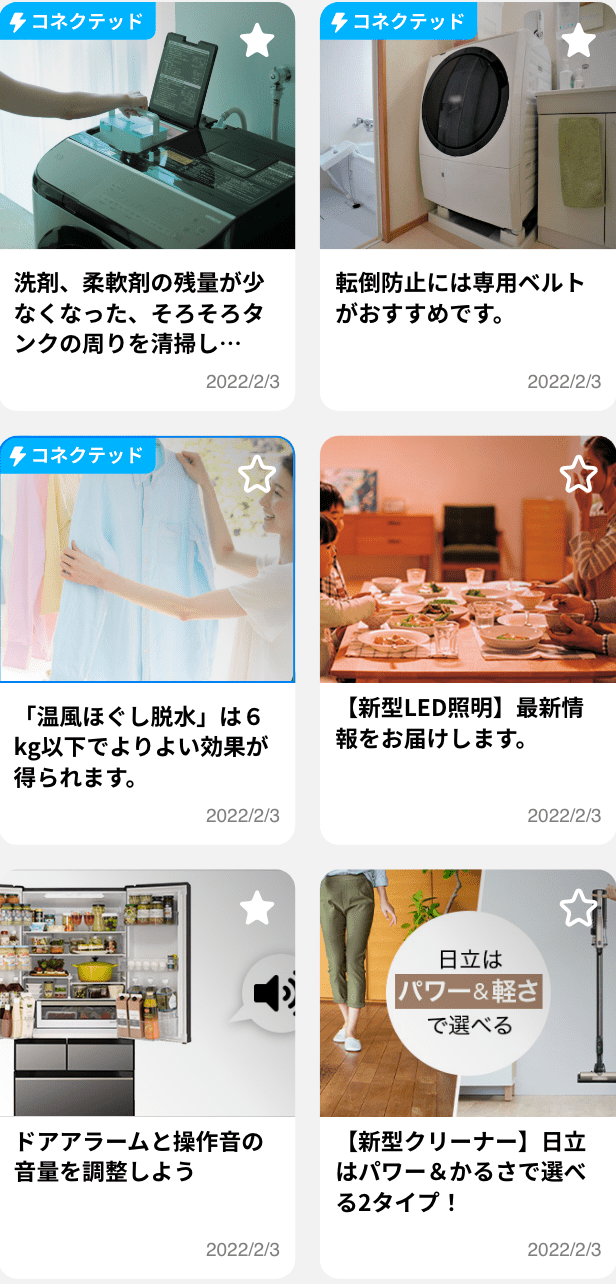
Task: Open the 温風ほぐし脱水 article card
Action: pyautogui.click(x=147, y=746)
